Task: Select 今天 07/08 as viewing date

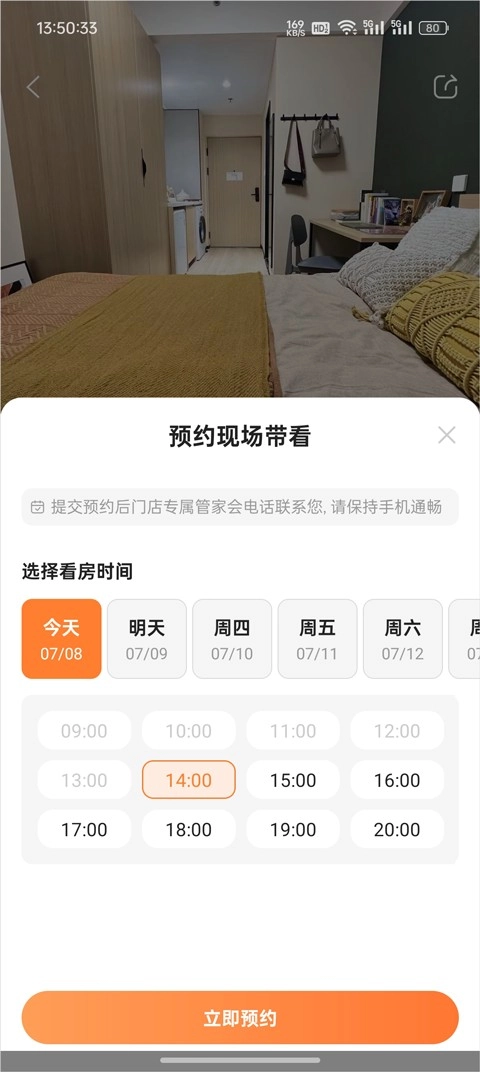Action: click(62, 639)
